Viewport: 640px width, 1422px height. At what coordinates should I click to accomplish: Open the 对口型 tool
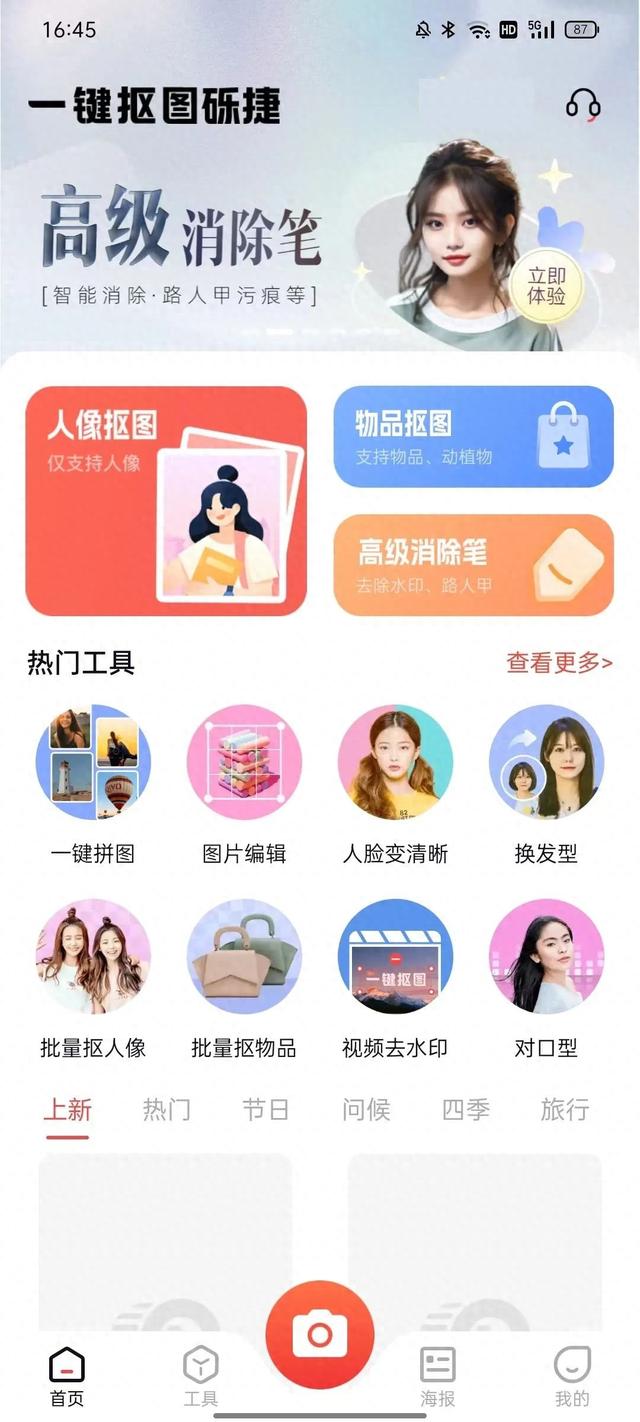point(546,980)
